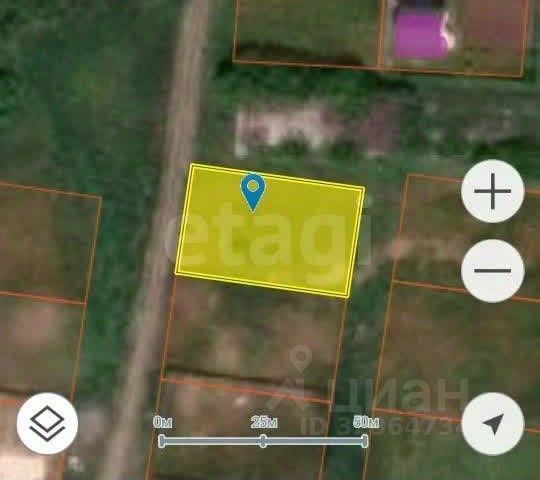The height and width of the screenshot is (480, 540).
Task: Open the map layers selector
Action: click(x=48, y=424)
